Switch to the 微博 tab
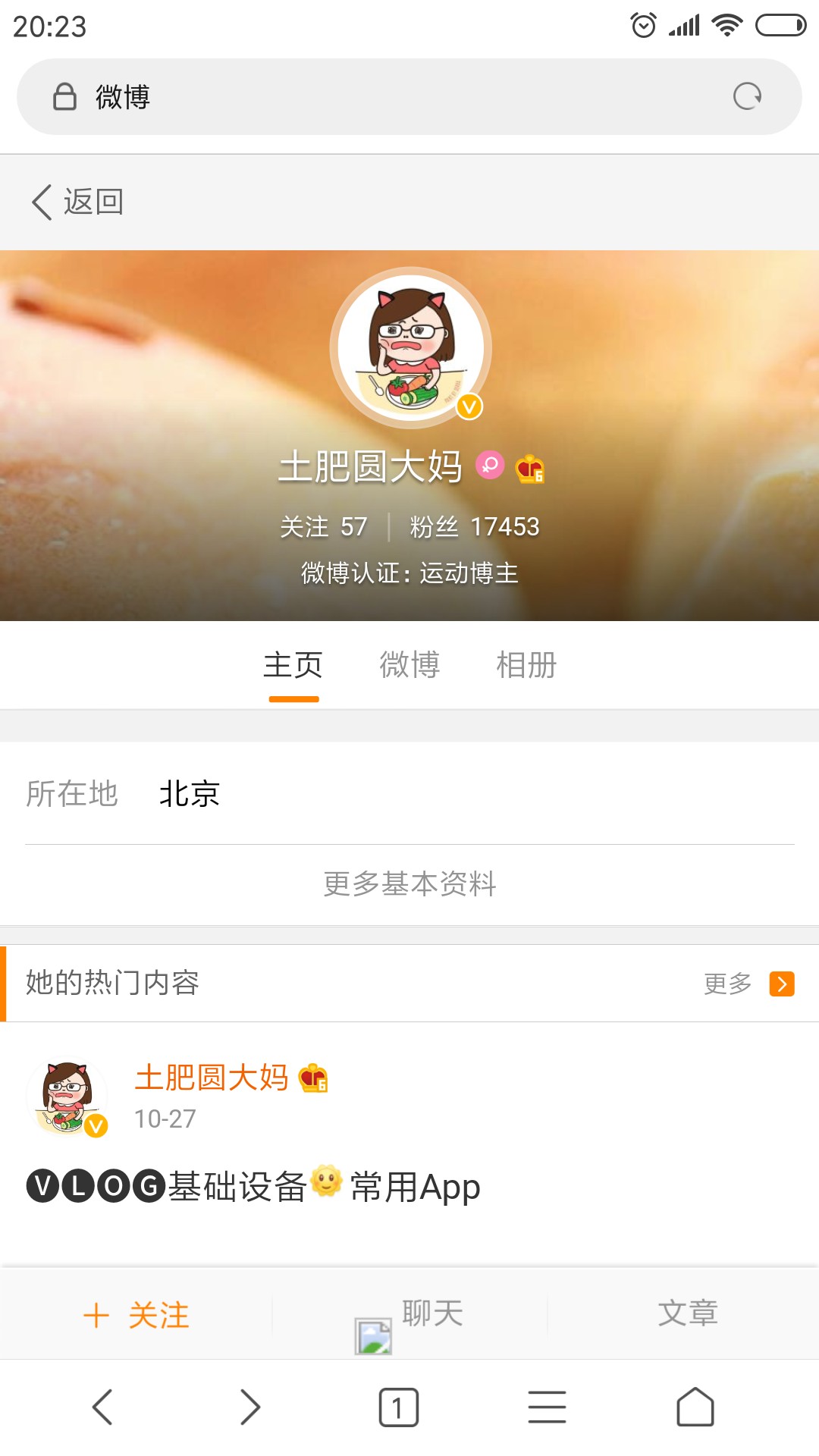This screenshot has height=1456, width=819. click(x=409, y=665)
